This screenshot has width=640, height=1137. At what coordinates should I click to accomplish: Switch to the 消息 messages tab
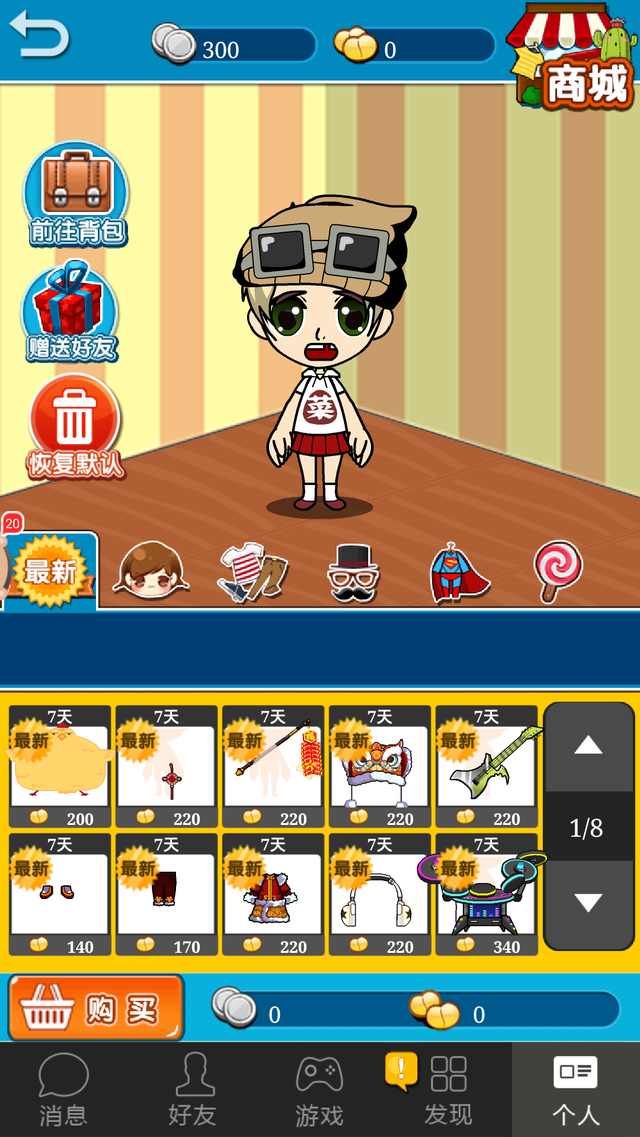click(63, 1090)
